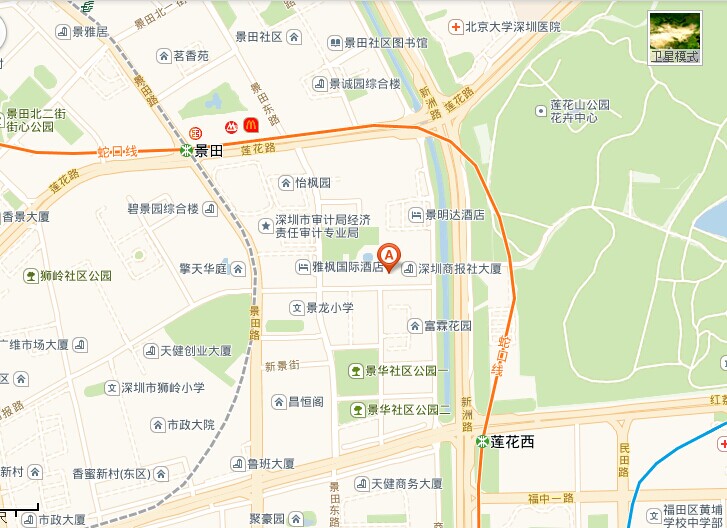Tap the McDonald's icon near 景田
The width and height of the screenshot is (727, 528).
tap(250, 125)
